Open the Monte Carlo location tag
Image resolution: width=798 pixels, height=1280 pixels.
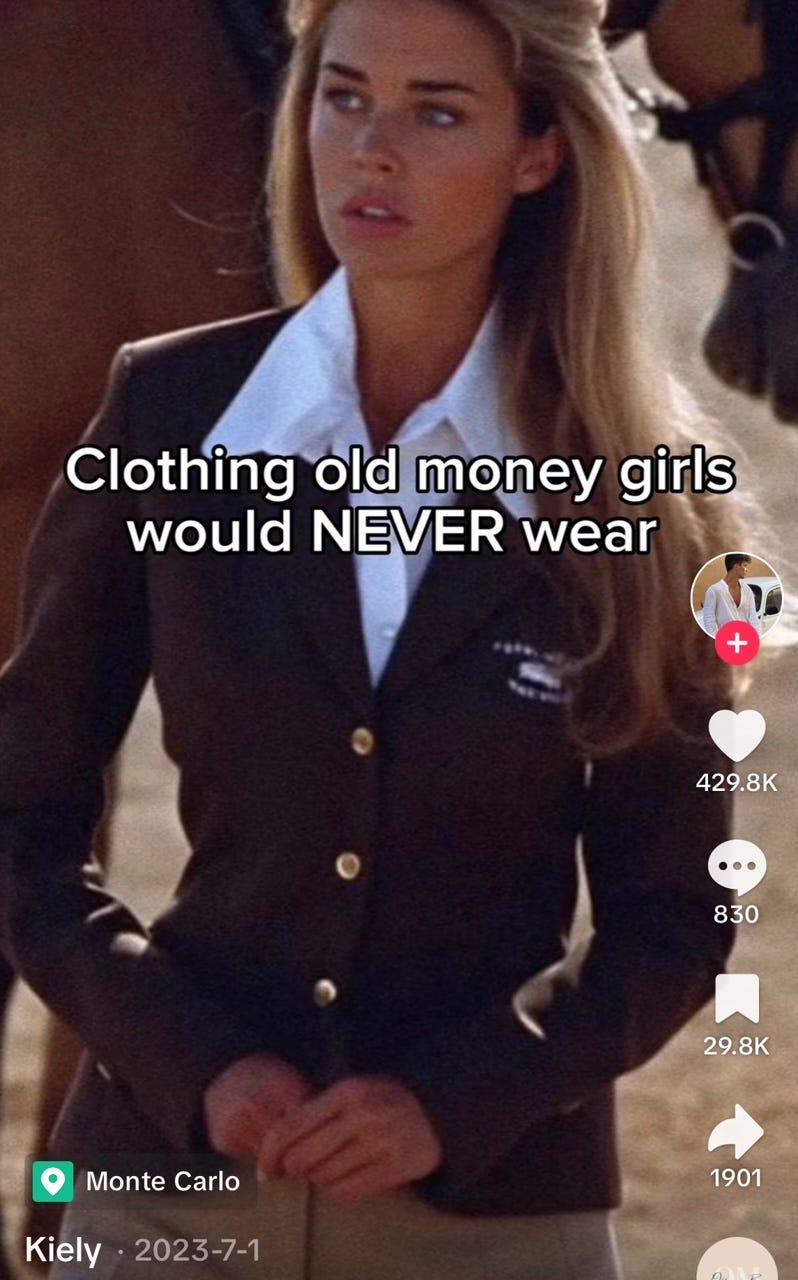coord(141,1181)
